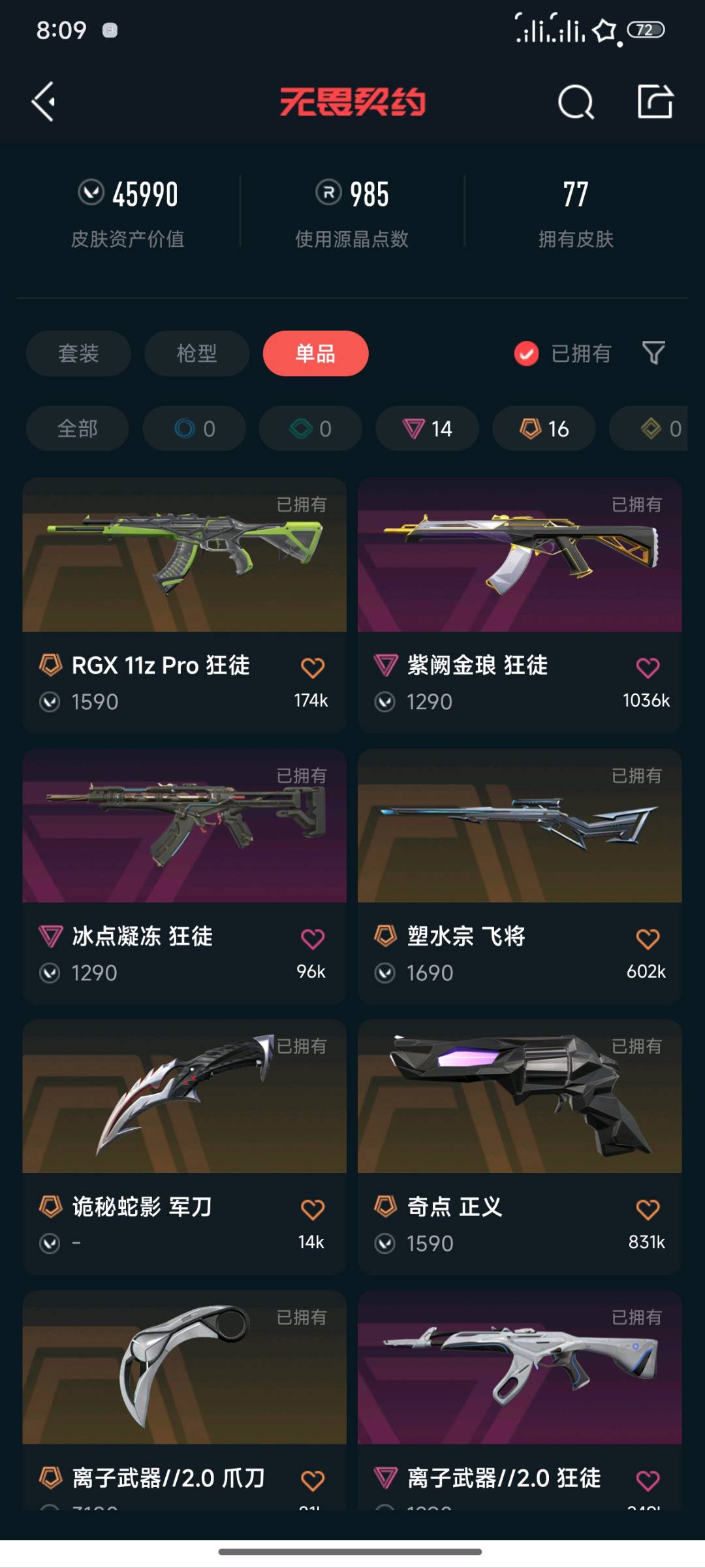The height and width of the screenshot is (1568, 705).
Task: Select the 单品 tab
Action: pos(315,353)
